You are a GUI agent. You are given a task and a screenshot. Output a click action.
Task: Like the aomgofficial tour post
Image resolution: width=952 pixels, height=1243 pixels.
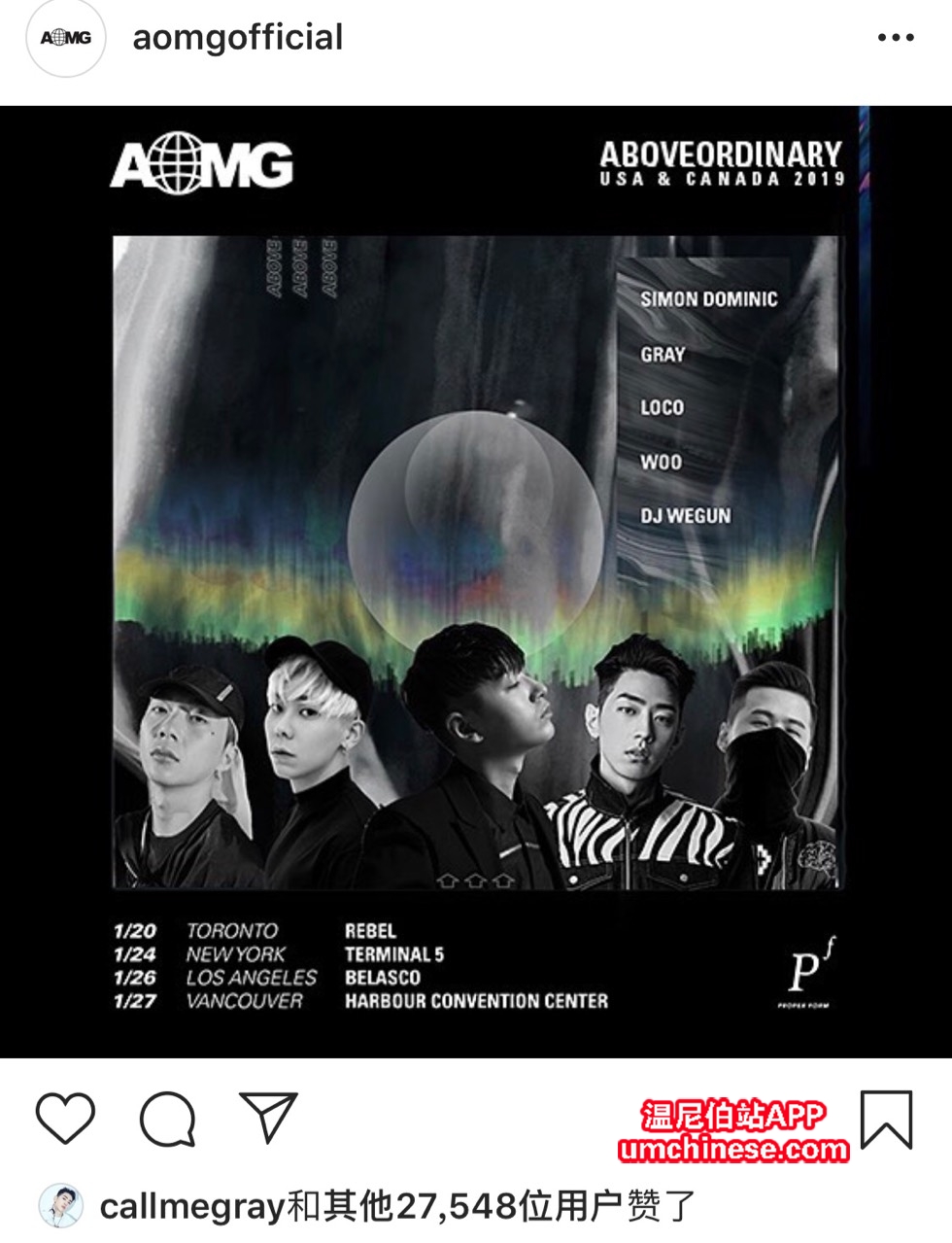click(x=66, y=1118)
